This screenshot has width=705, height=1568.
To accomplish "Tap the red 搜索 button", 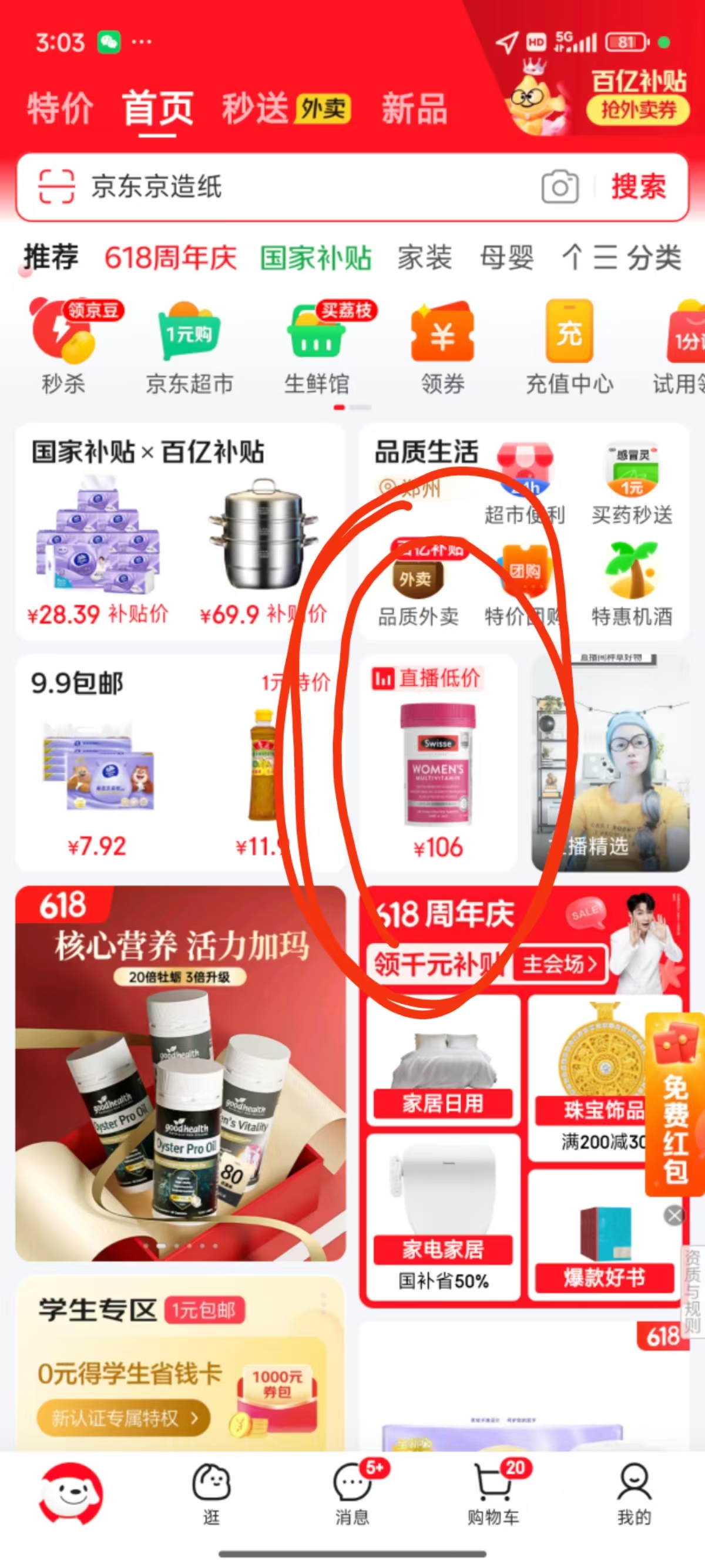I will 639,186.
